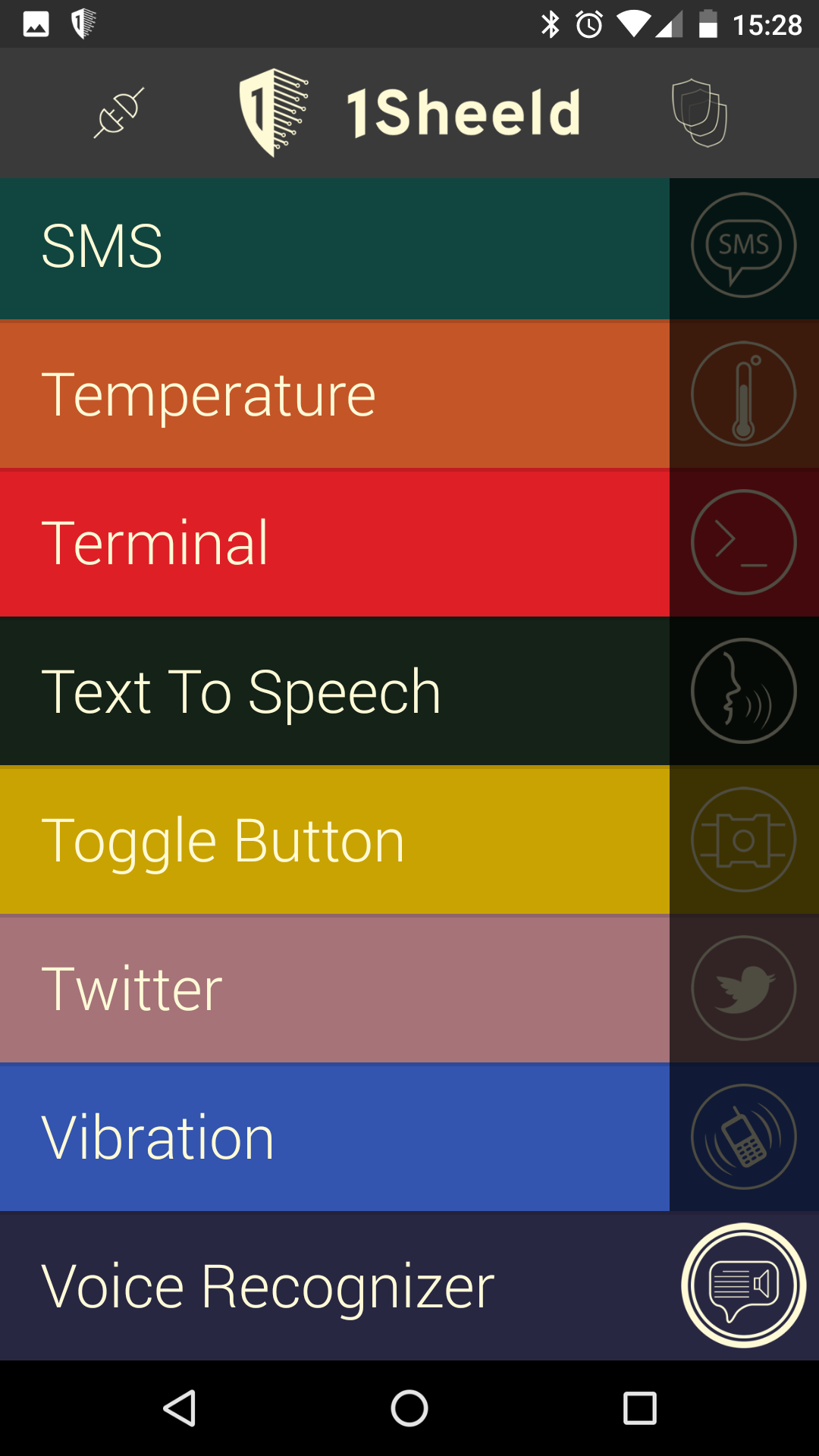The image size is (819, 1456).
Task: Choose the Vibration shield
Action: [334, 1137]
